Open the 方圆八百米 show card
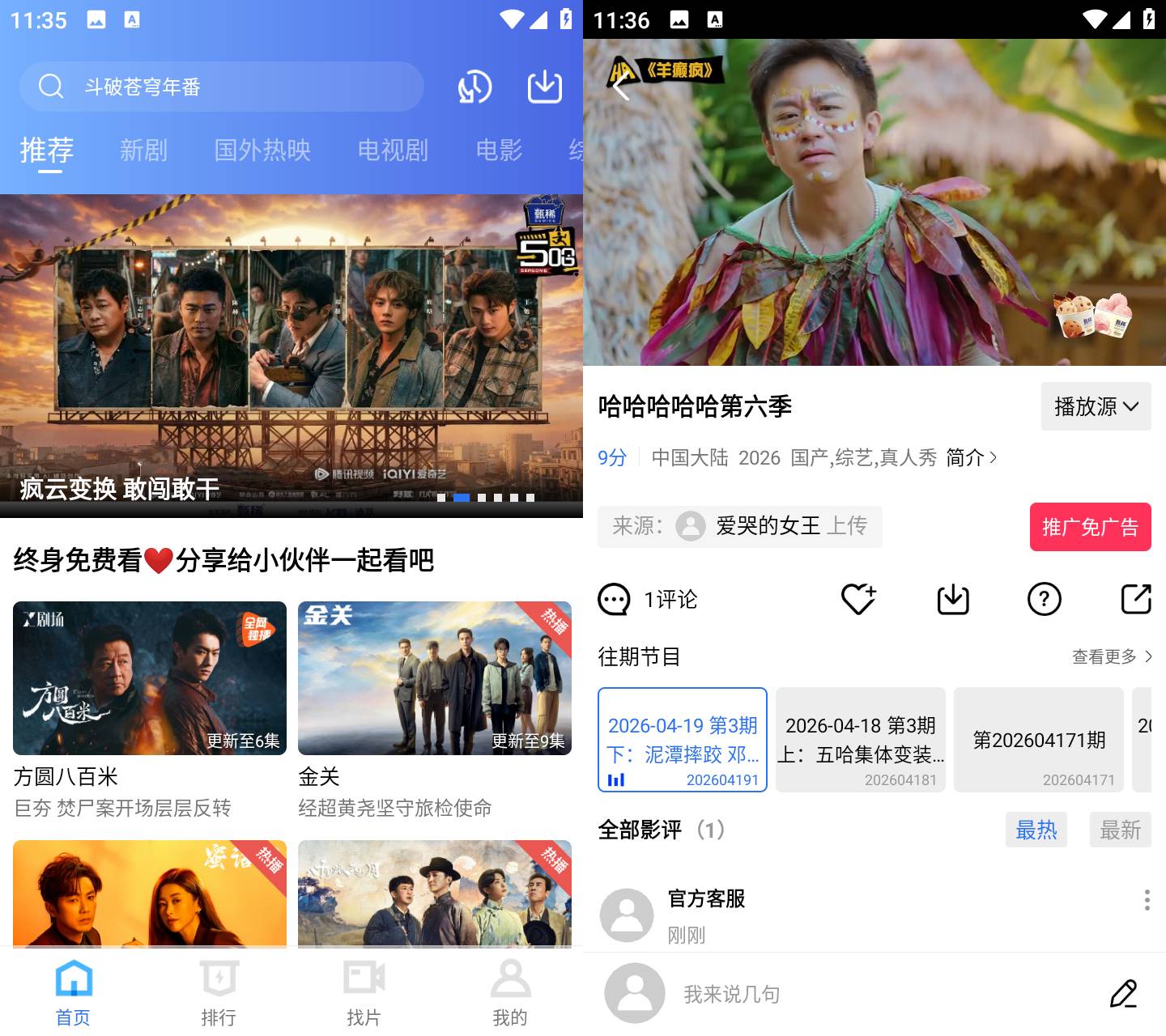 150,678
